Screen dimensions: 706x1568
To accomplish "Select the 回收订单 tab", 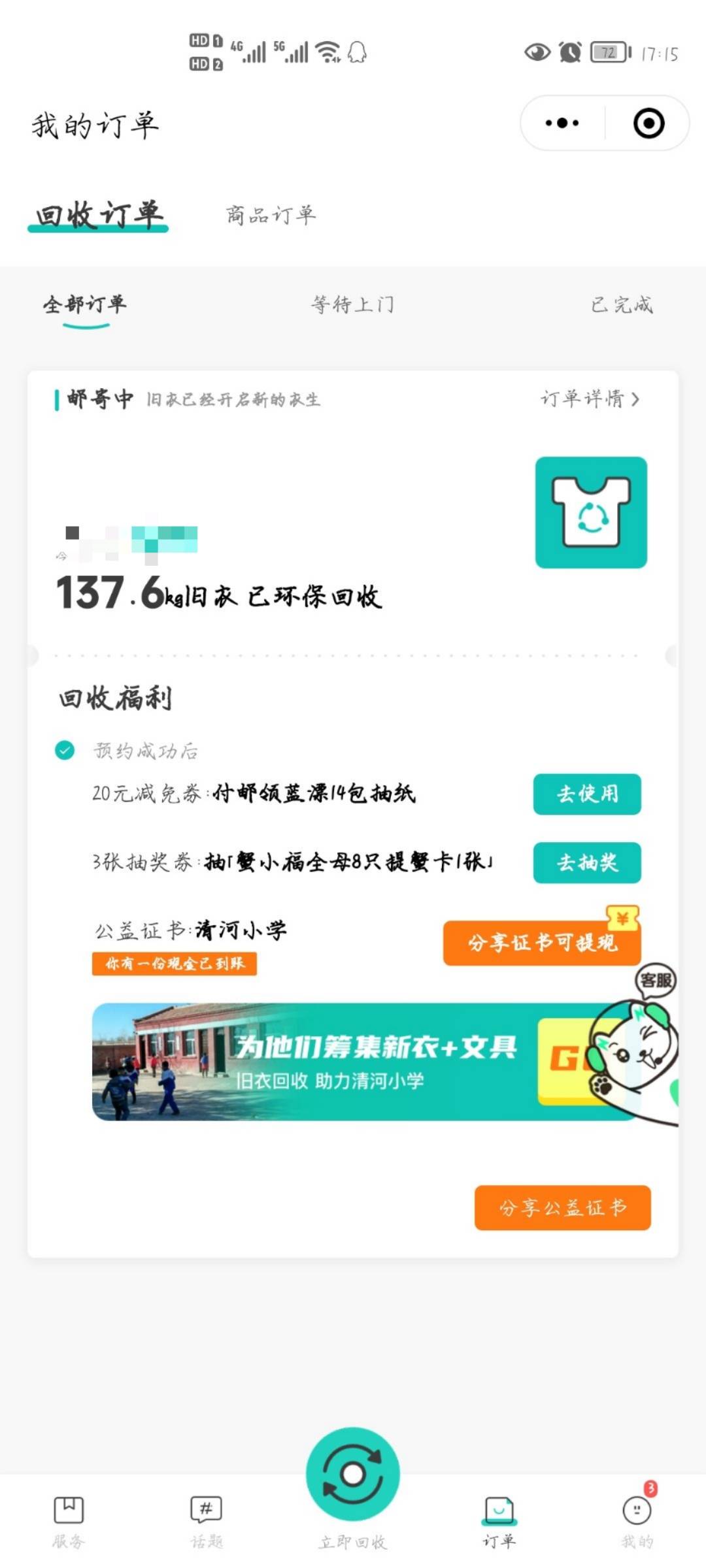I will pos(99,215).
